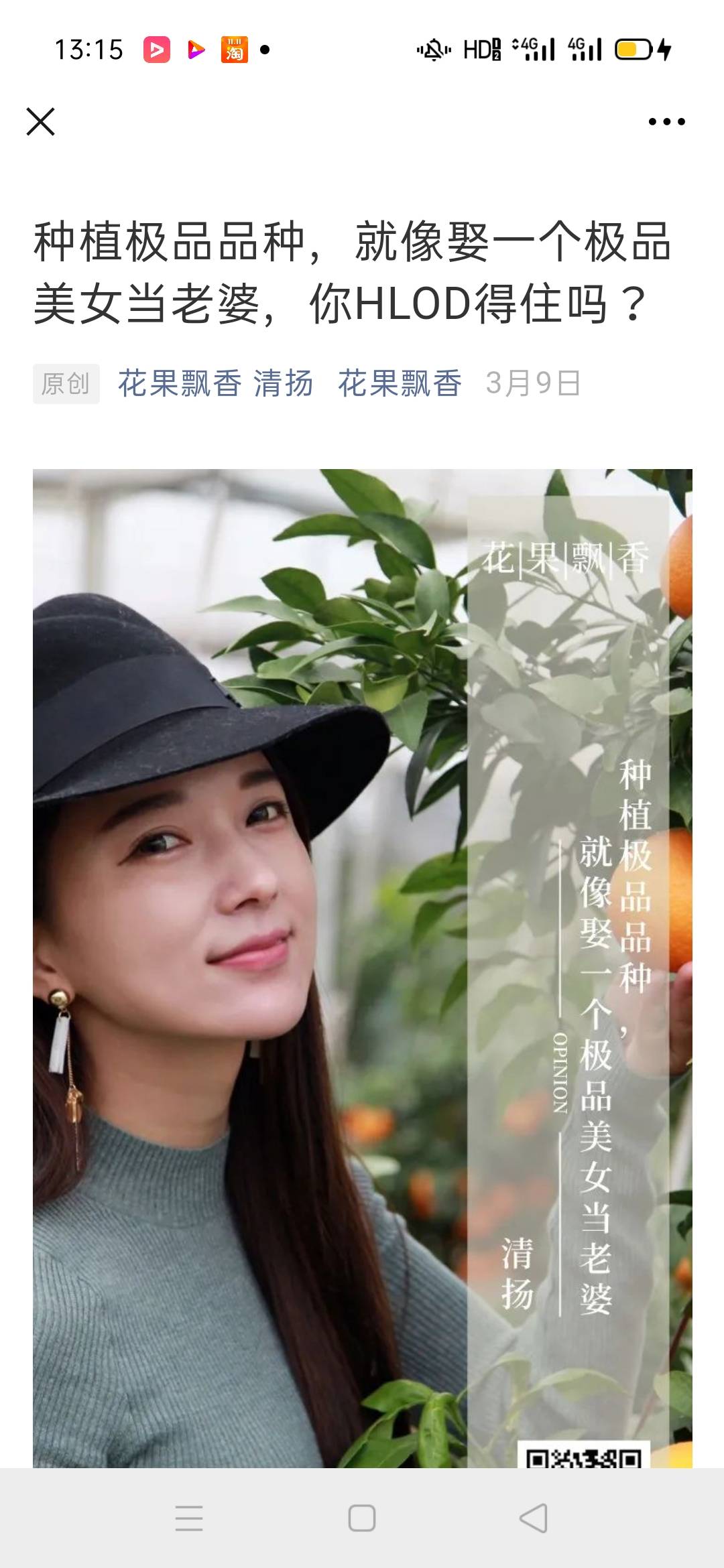Open the article cover image

[362, 965]
